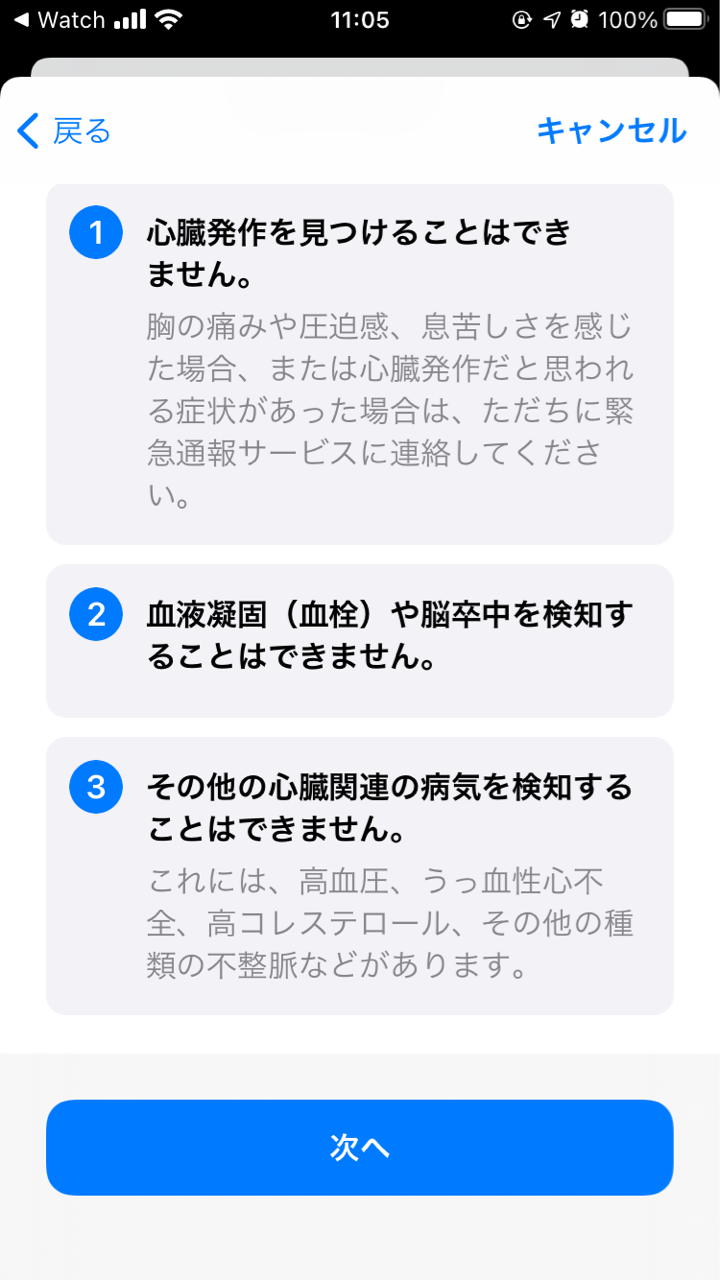The height and width of the screenshot is (1280, 720).
Task: Continue with the 次へ button
Action: coord(360,1148)
